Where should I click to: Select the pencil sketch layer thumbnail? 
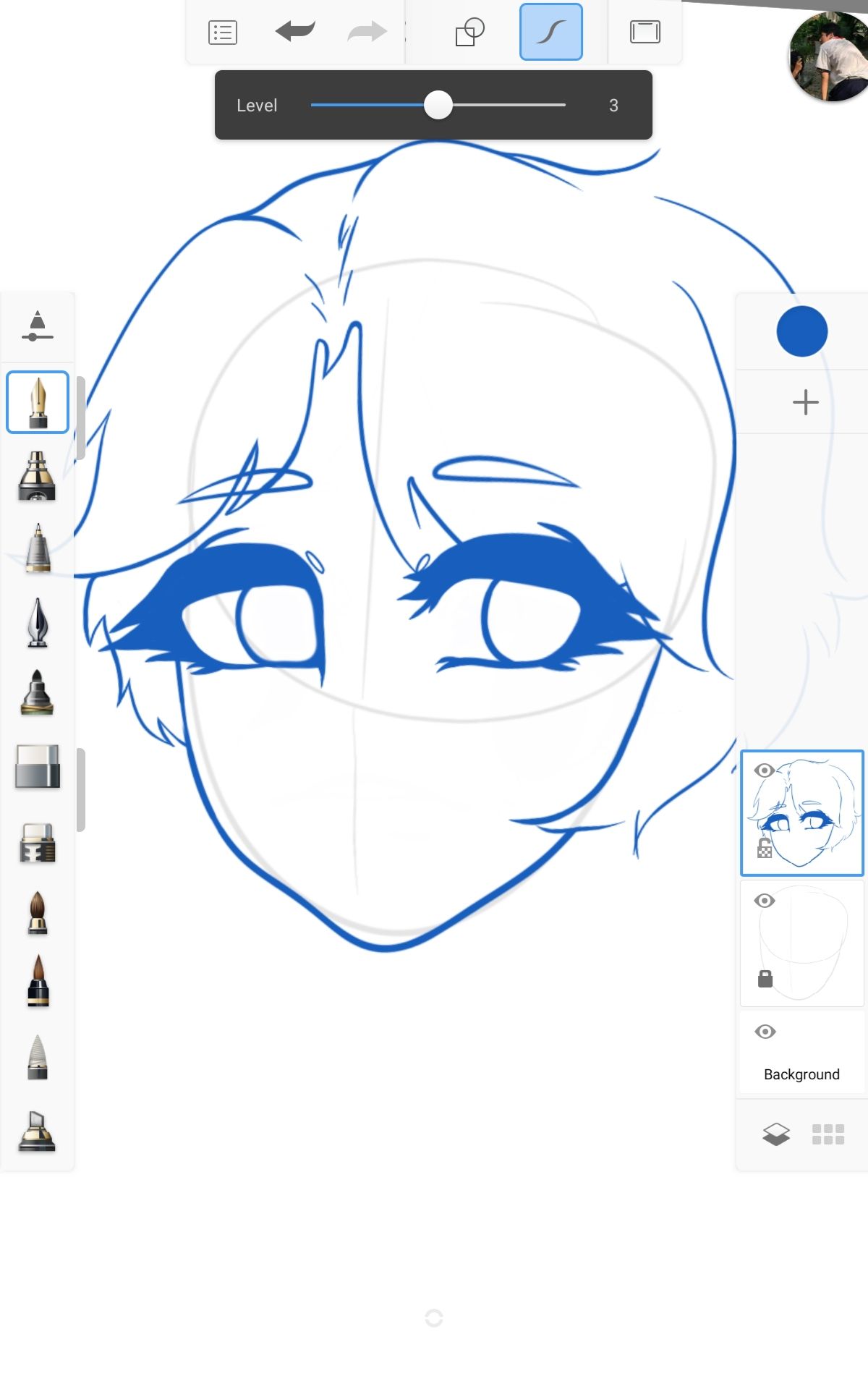[802, 943]
